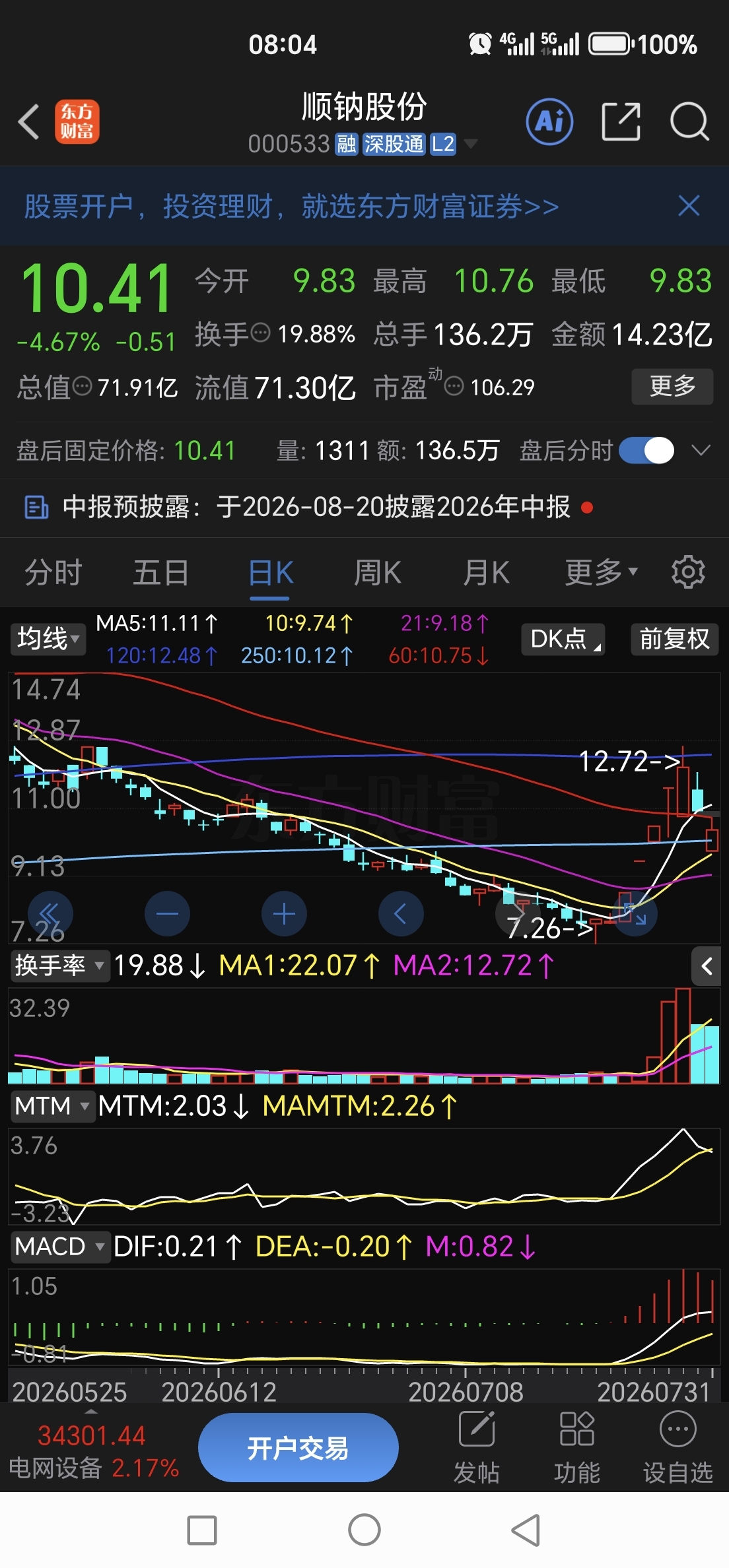The width and height of the screenshot is (729, 1568).
Task: Tap the 开户交易 button
Action: coord(298,1448)
